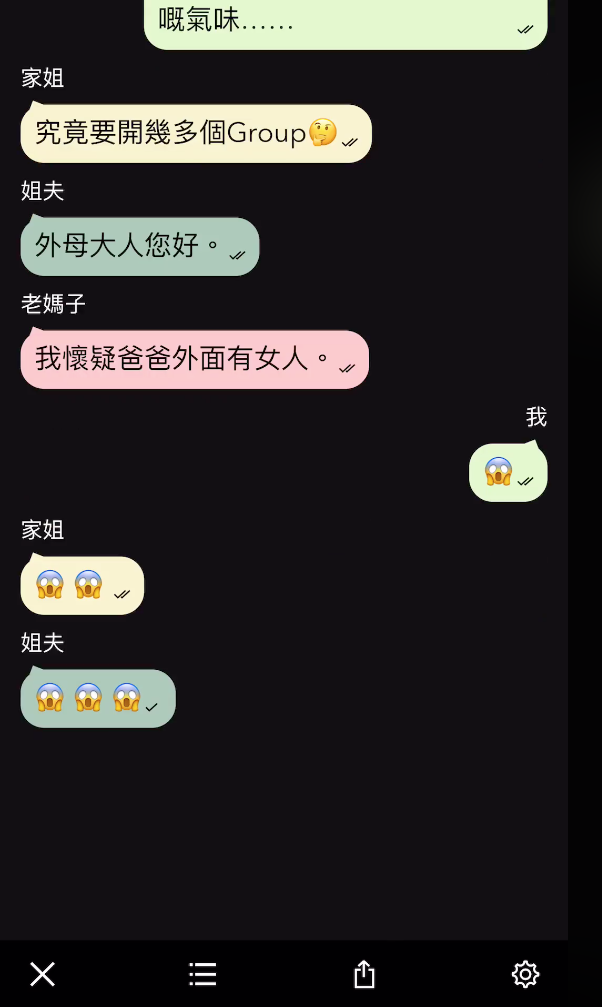Open the chapter list menu
The image size is (602, 1007).
pyautogui.click(x=203, y=974)
